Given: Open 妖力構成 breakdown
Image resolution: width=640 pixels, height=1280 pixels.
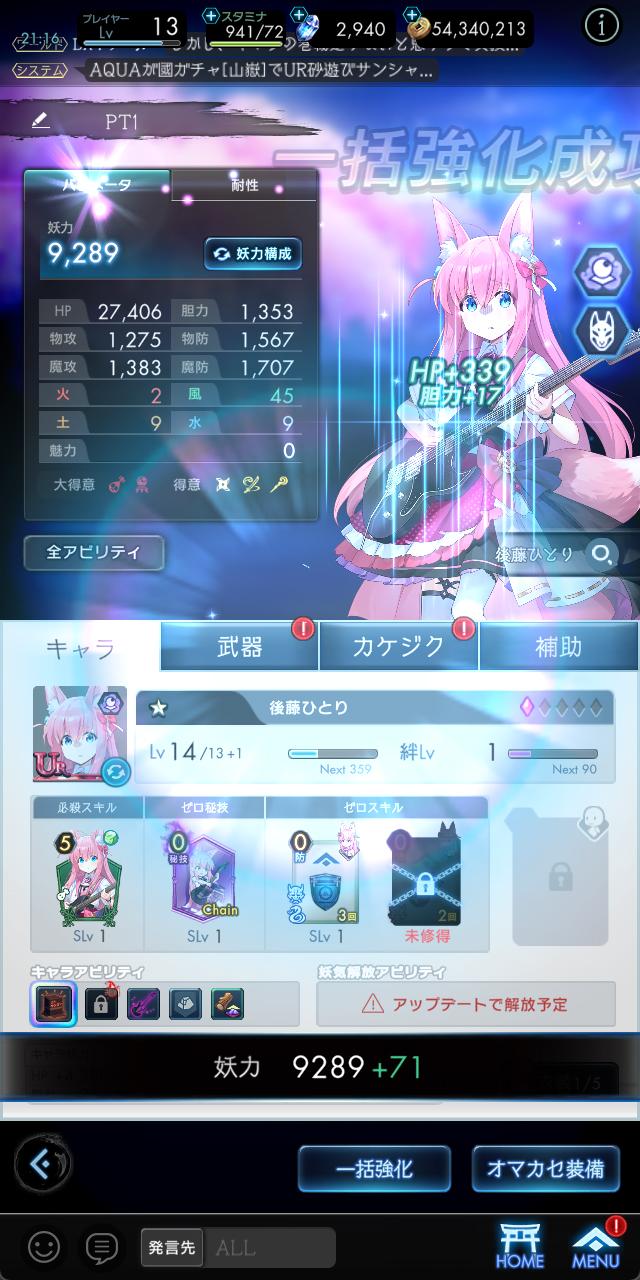Looking at the screenshot, I should (x=253, y=254).
